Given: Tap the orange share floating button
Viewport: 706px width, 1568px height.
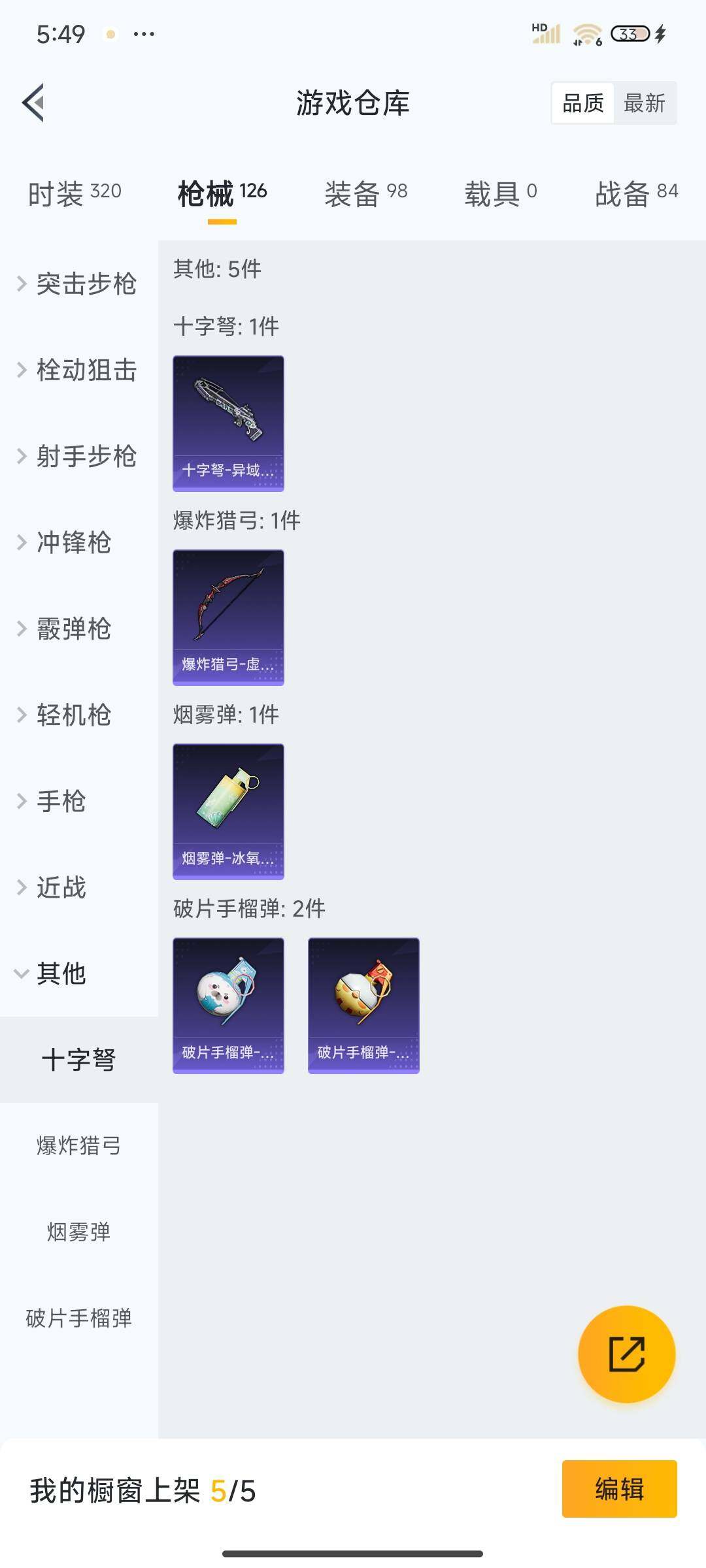Looking at the screenshot, I should pyautogui.click(x=626, y=1354).
